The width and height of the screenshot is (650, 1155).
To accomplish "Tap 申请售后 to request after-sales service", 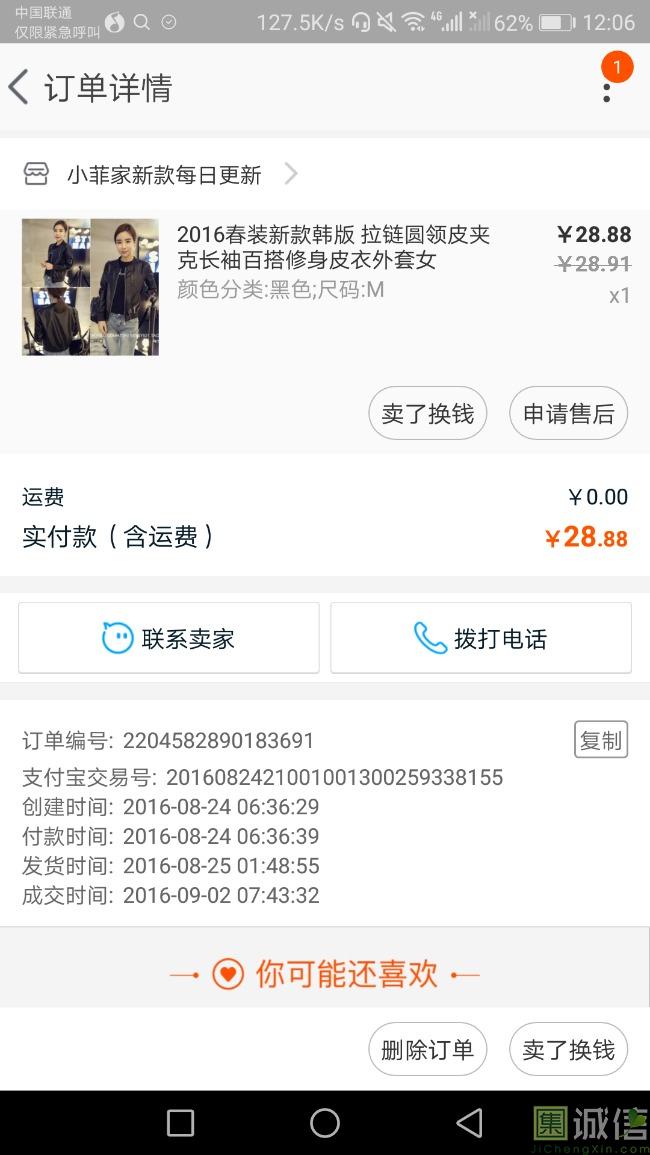I will [568, 413].
